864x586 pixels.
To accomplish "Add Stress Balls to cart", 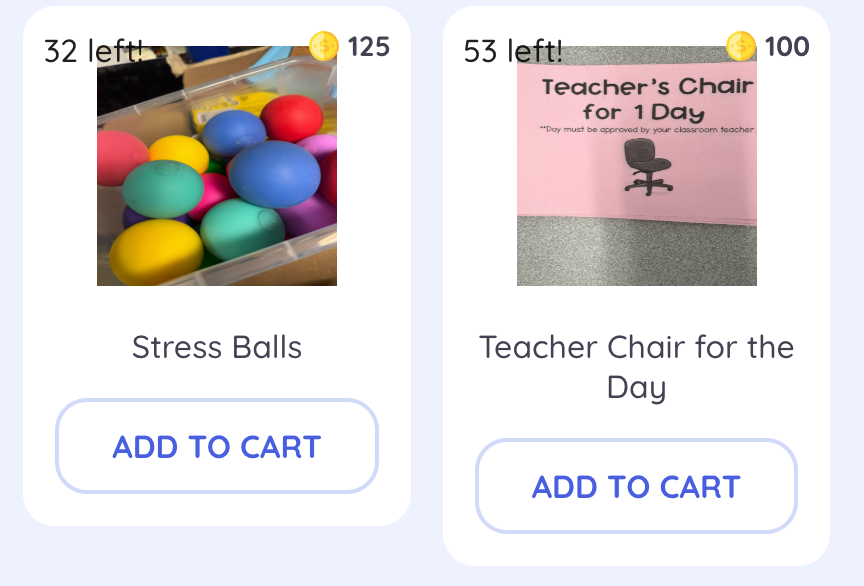I will [x=217, y=446].
